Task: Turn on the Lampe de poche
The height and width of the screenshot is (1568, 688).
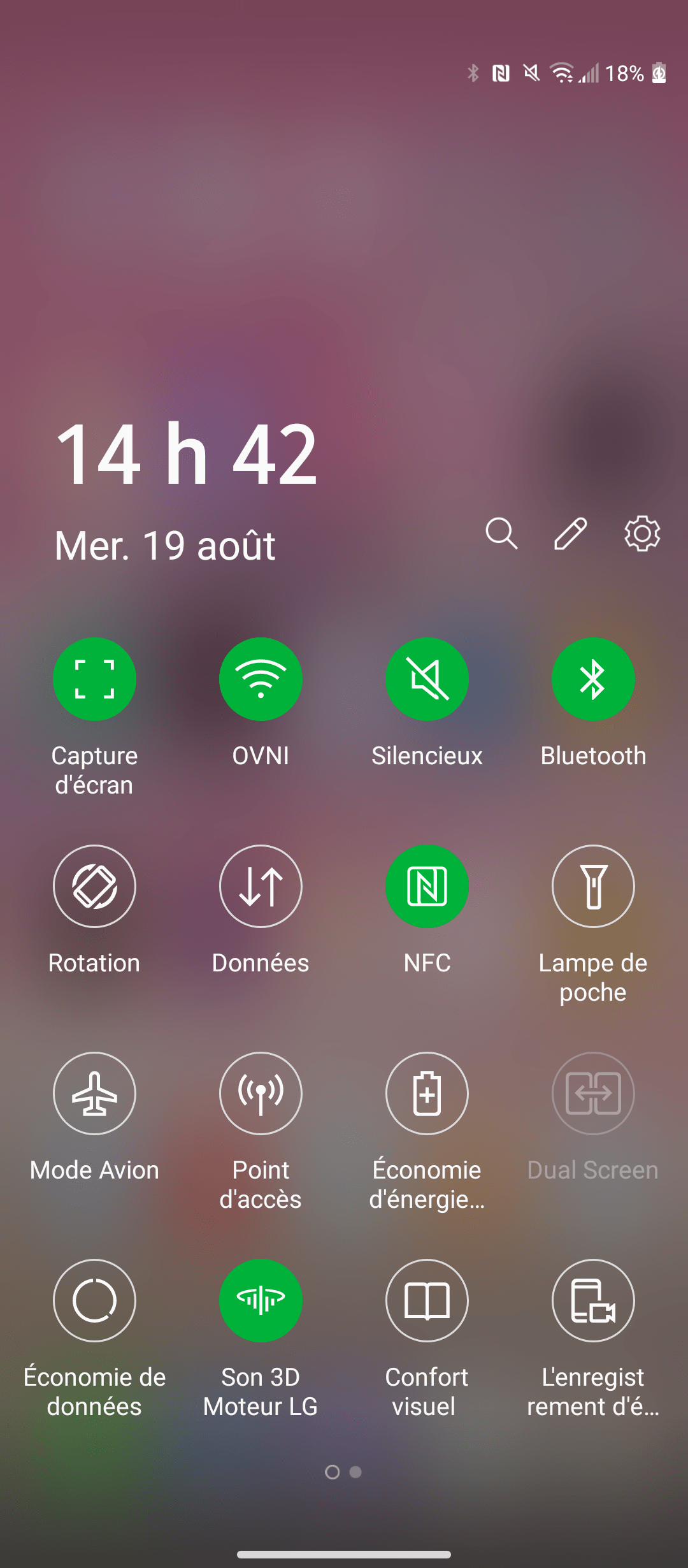Action: [x=593, y=886]
